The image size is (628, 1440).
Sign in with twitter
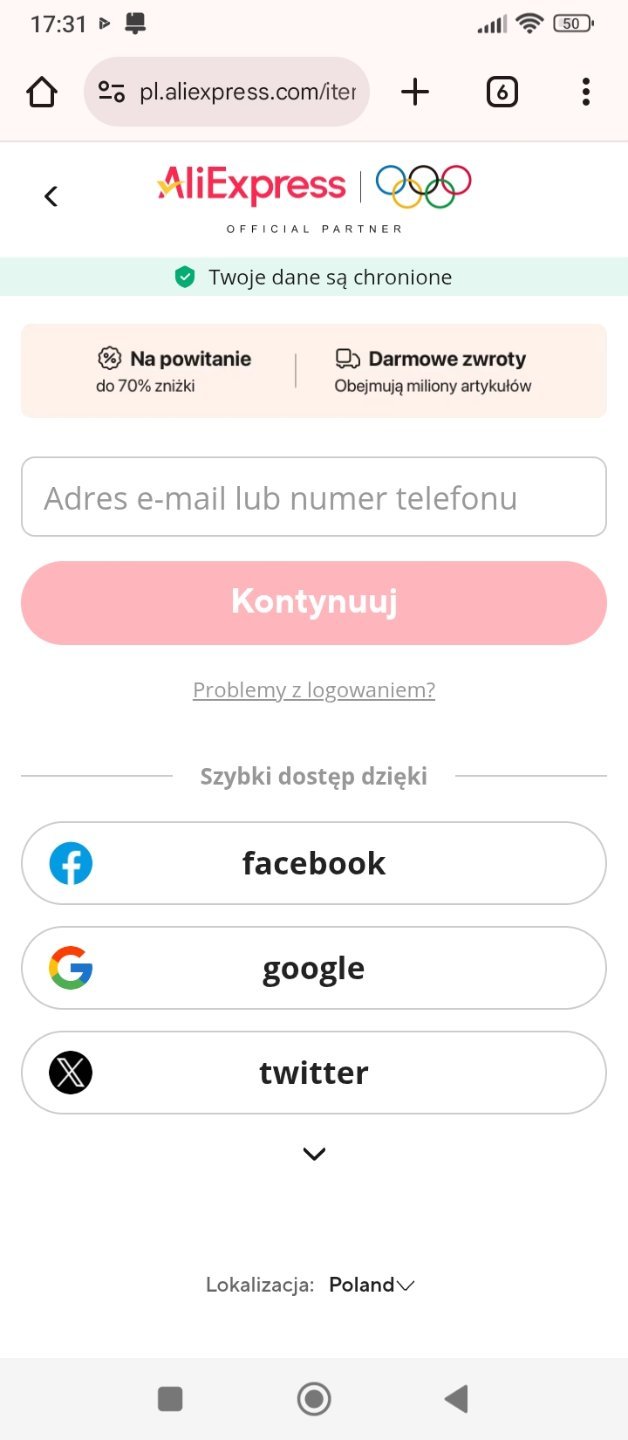coord(314,1073)
